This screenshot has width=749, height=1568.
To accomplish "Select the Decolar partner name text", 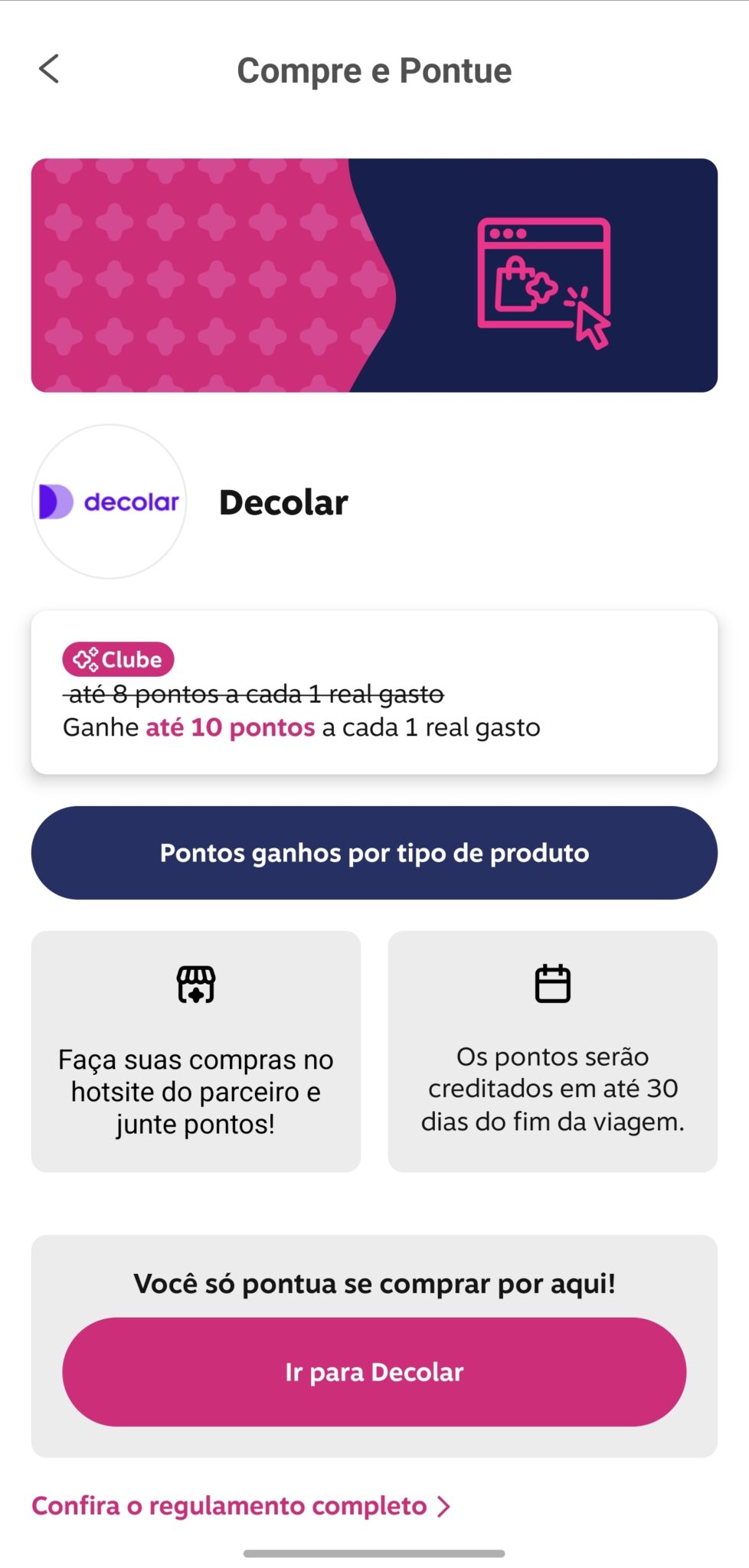I will coord(283,503).
